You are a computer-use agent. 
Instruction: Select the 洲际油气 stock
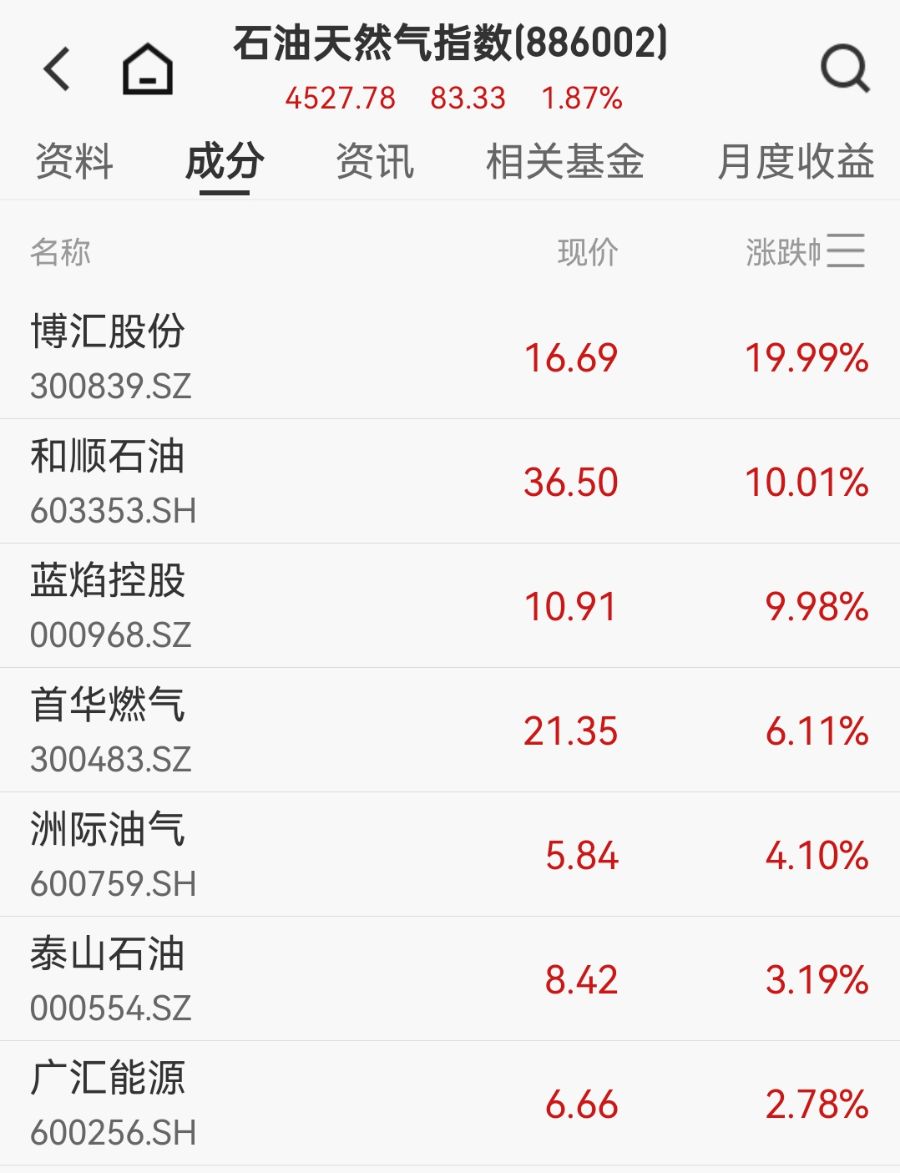click(x=450, y=855)
